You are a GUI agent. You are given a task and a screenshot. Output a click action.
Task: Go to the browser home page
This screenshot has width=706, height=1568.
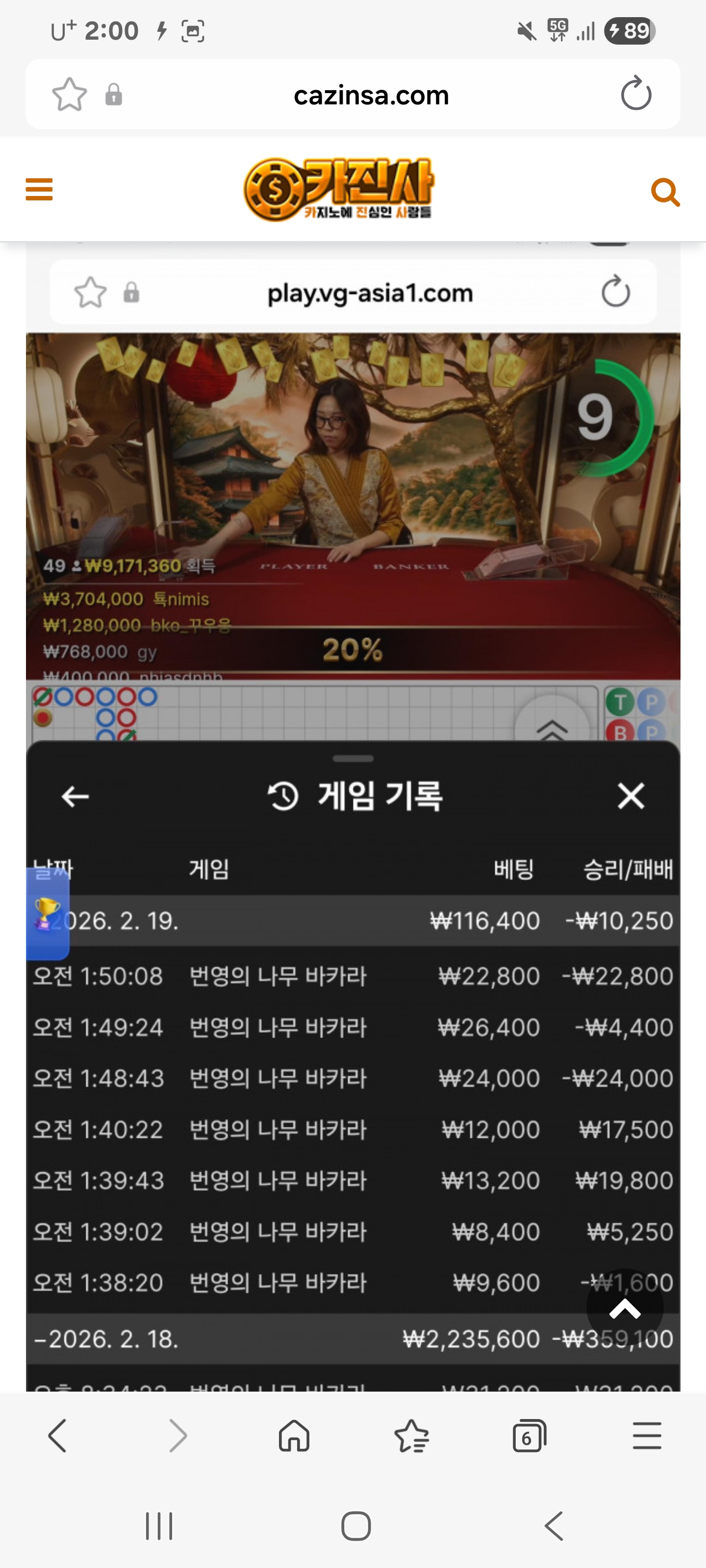(294, 1436)
